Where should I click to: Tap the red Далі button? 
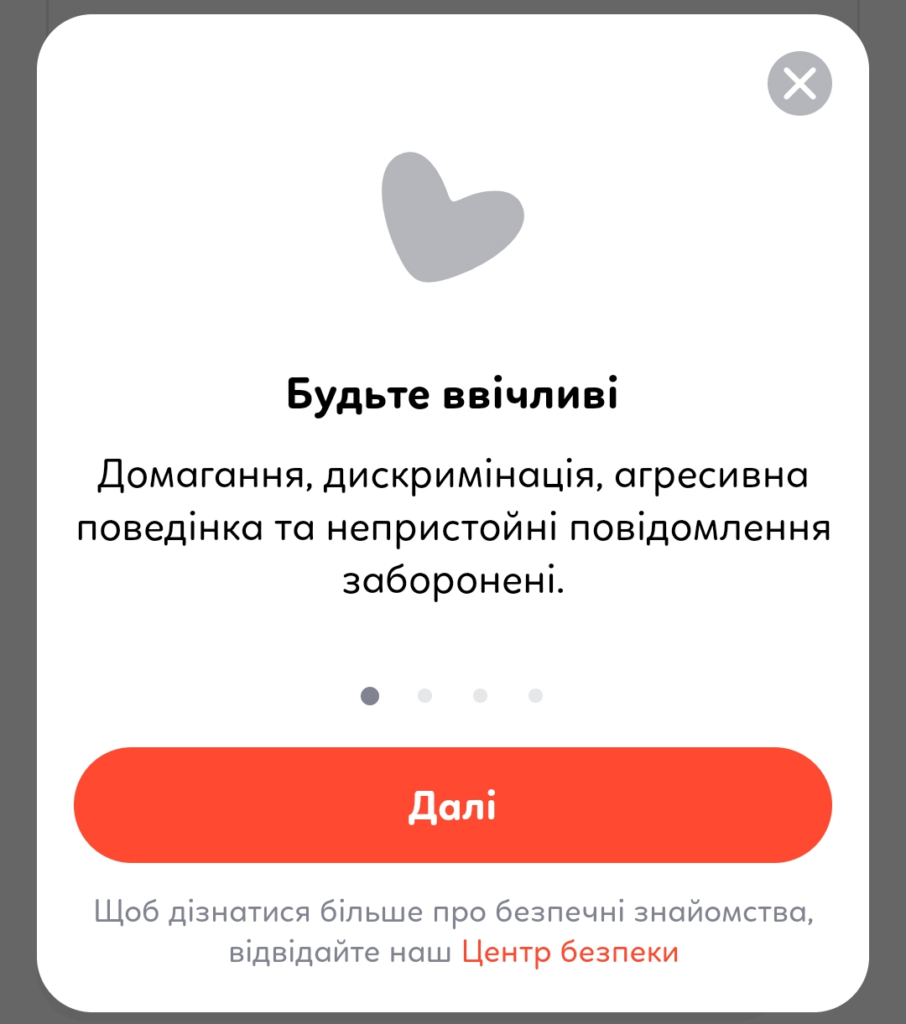452,805
